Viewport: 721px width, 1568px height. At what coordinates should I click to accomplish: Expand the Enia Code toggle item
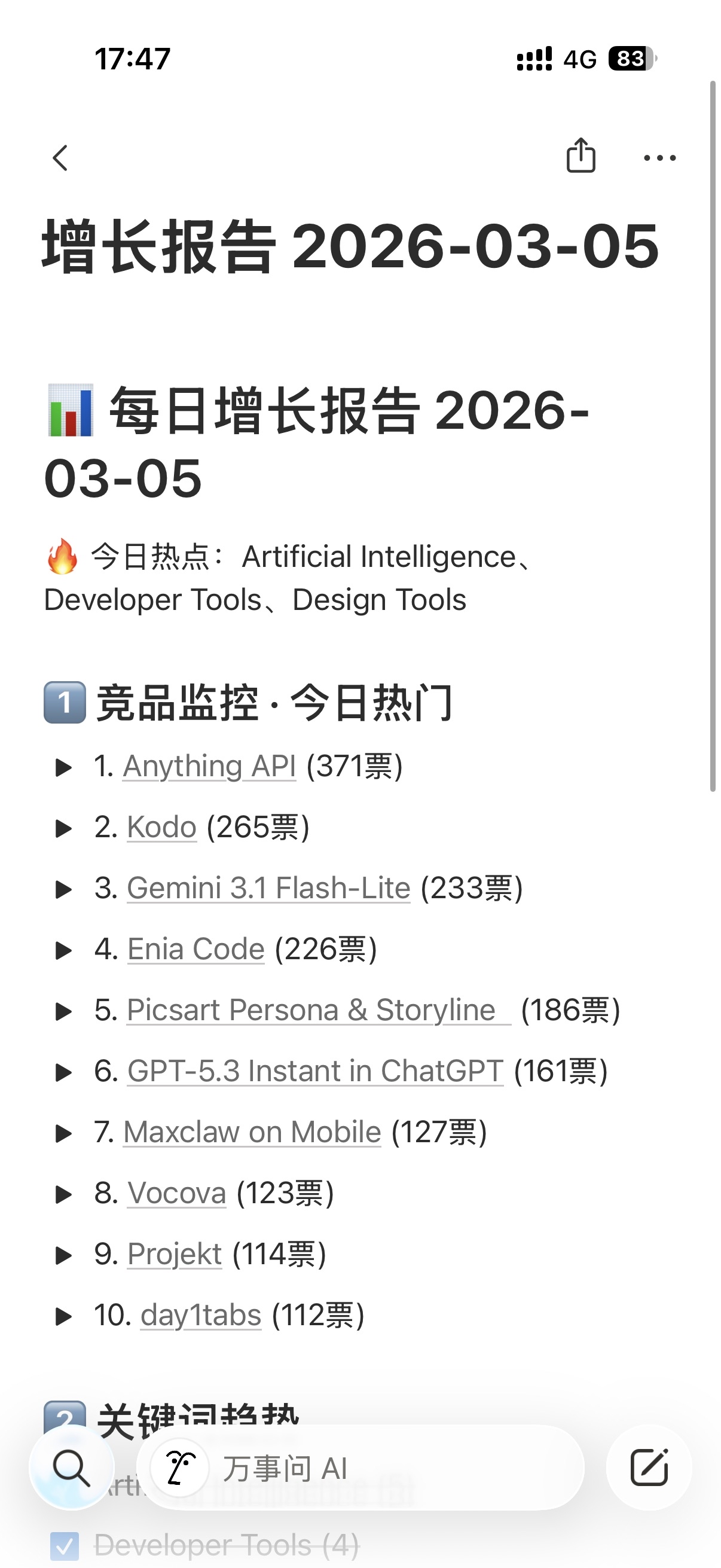coord(64,950)
